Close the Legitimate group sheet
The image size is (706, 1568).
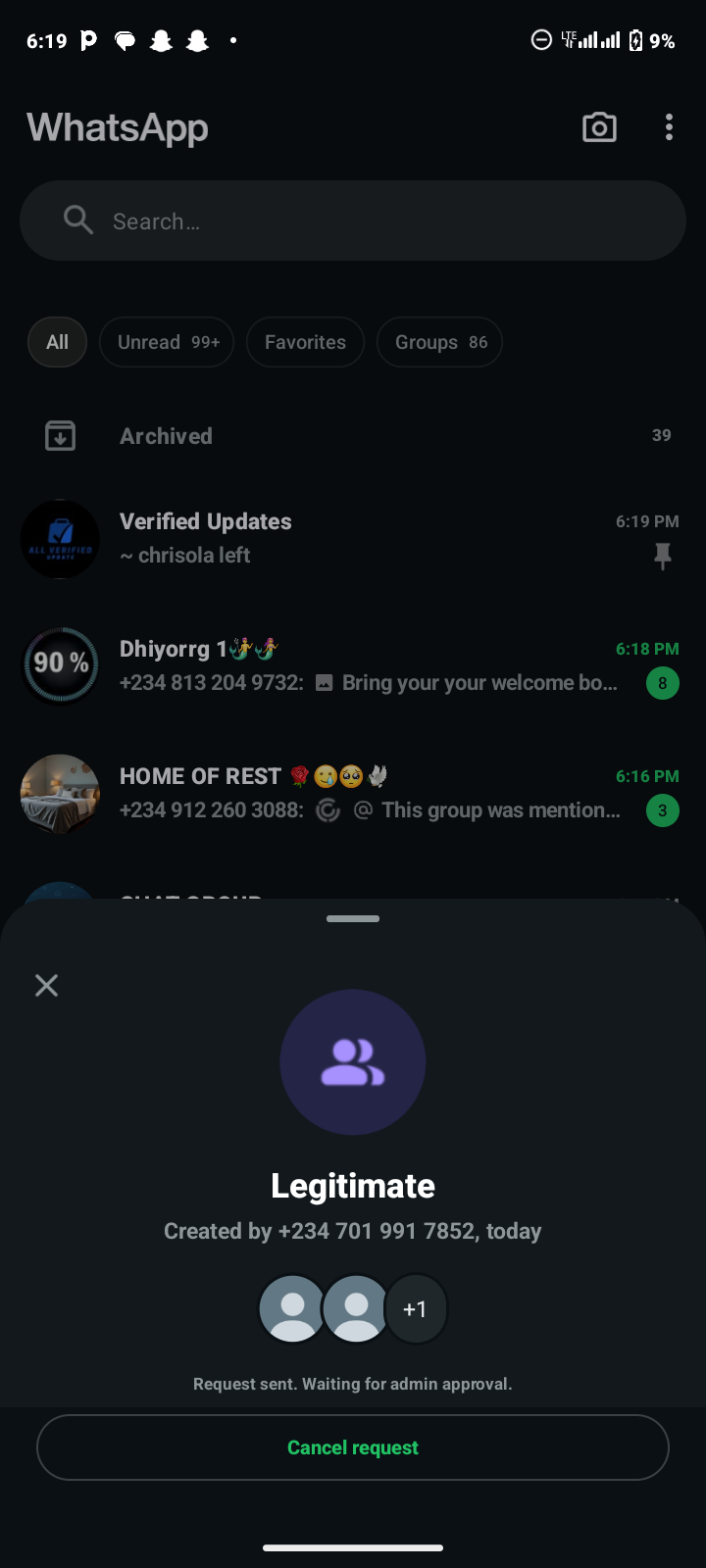(46, 985)
